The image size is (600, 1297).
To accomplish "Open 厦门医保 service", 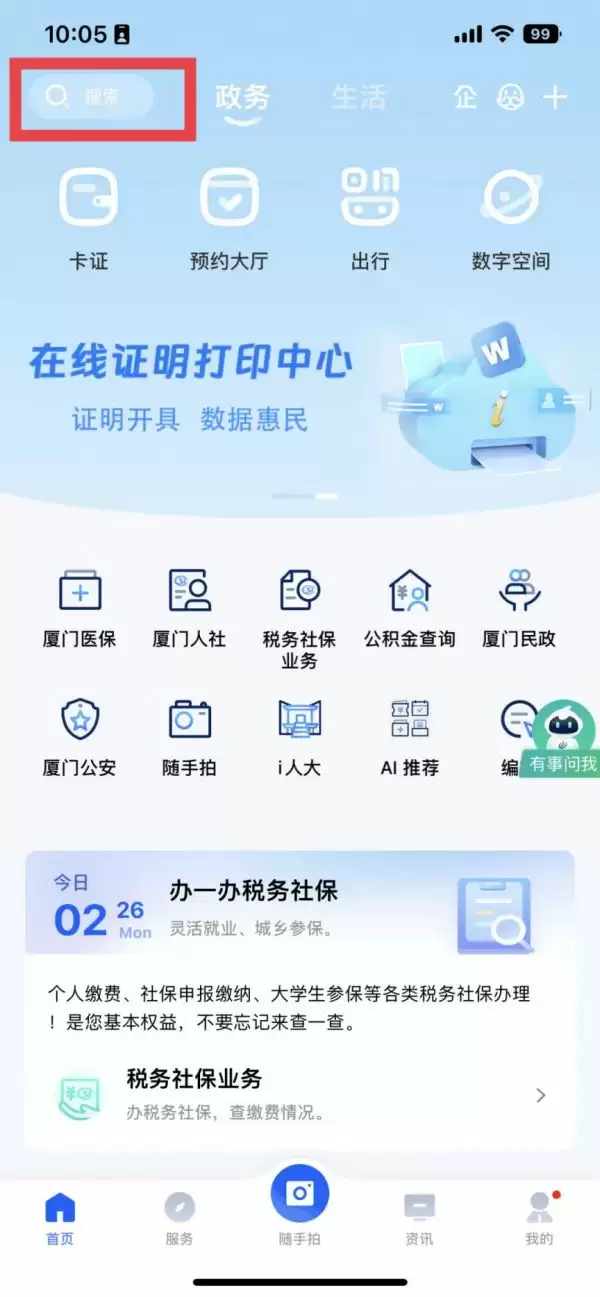I will point(80,607).
